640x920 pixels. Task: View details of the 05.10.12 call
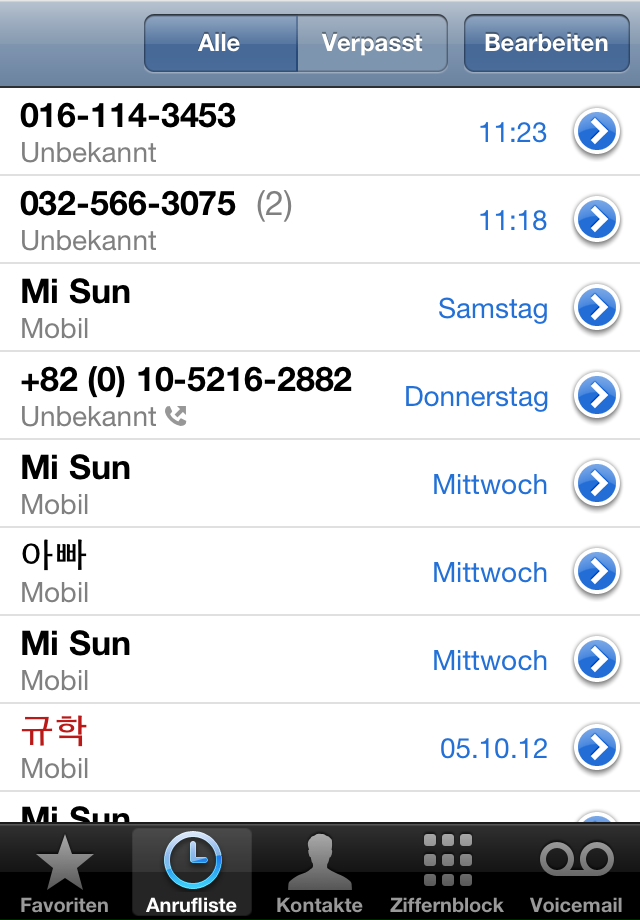click(x=597, y=748)
